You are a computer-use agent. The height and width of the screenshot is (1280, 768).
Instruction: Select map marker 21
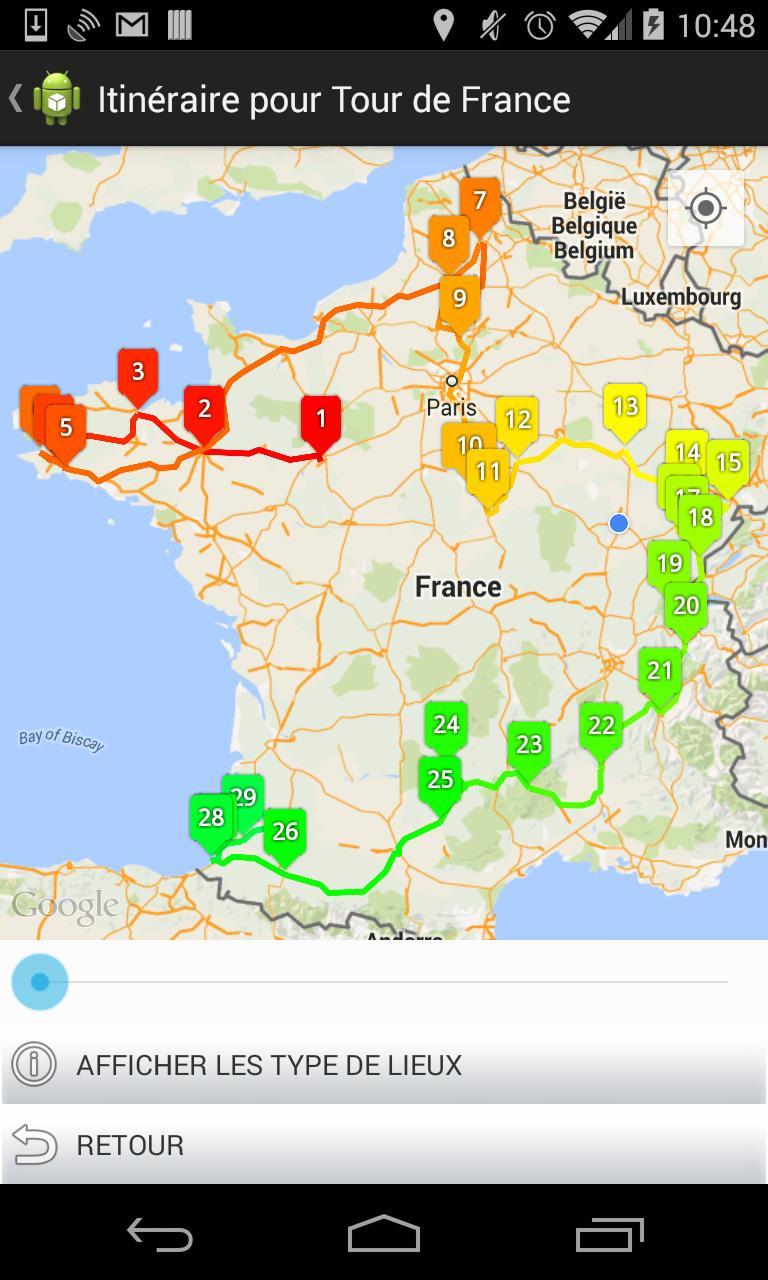(660, 671)
